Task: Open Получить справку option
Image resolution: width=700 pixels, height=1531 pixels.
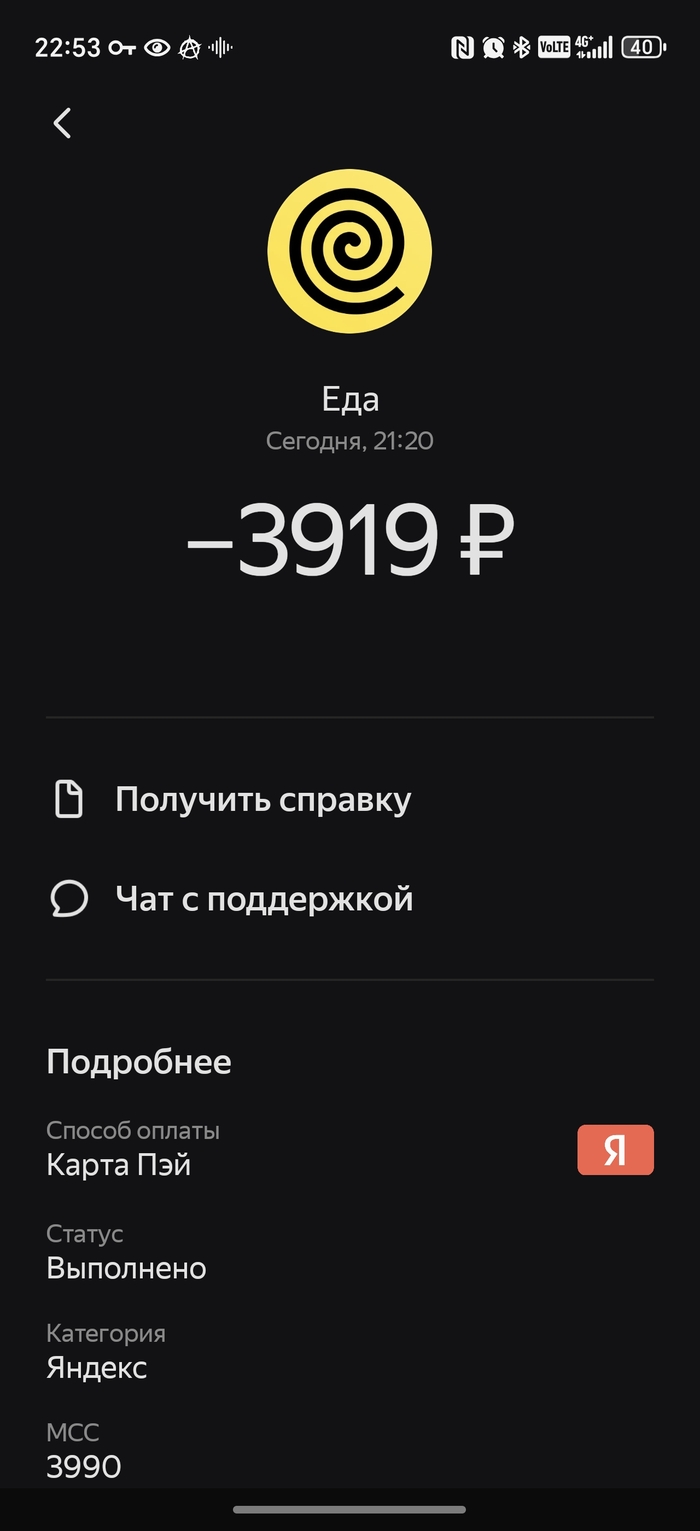Action: (262, 800)
